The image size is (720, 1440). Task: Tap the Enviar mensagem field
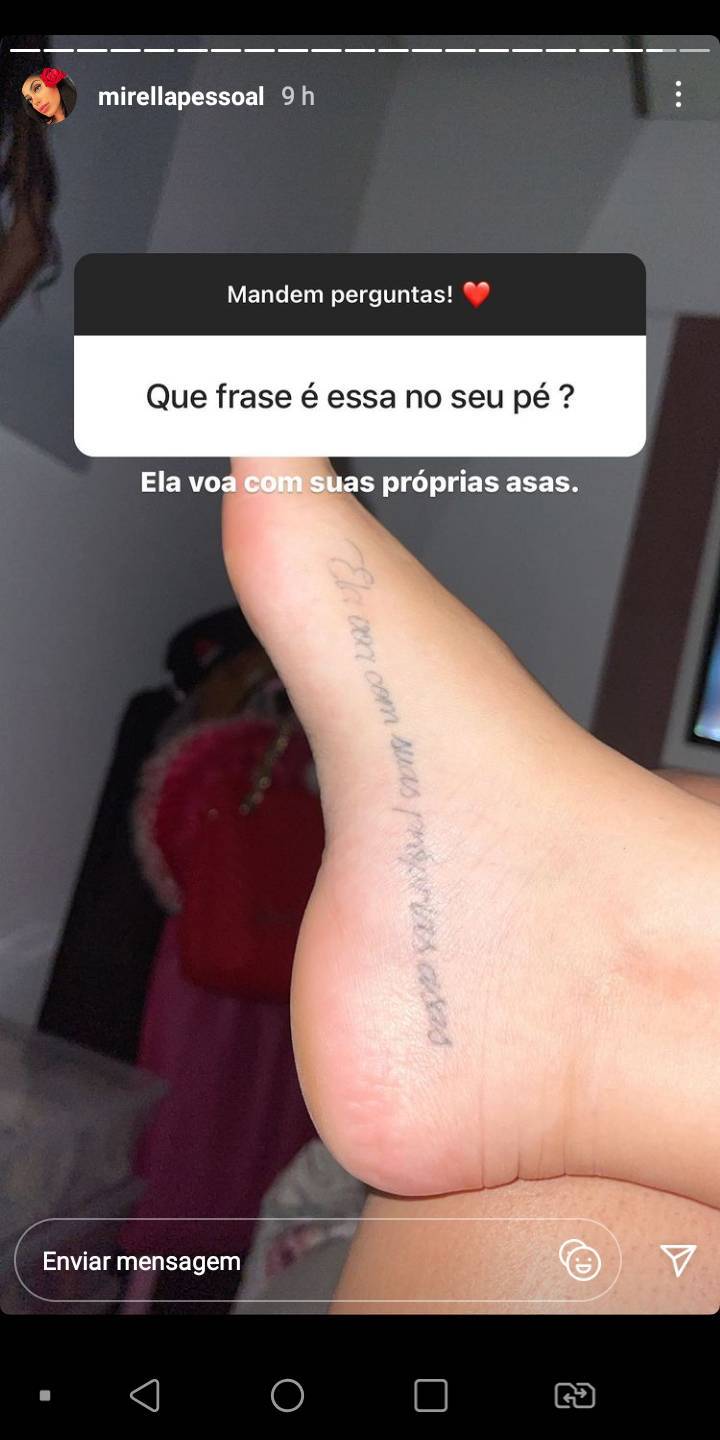280,1261
